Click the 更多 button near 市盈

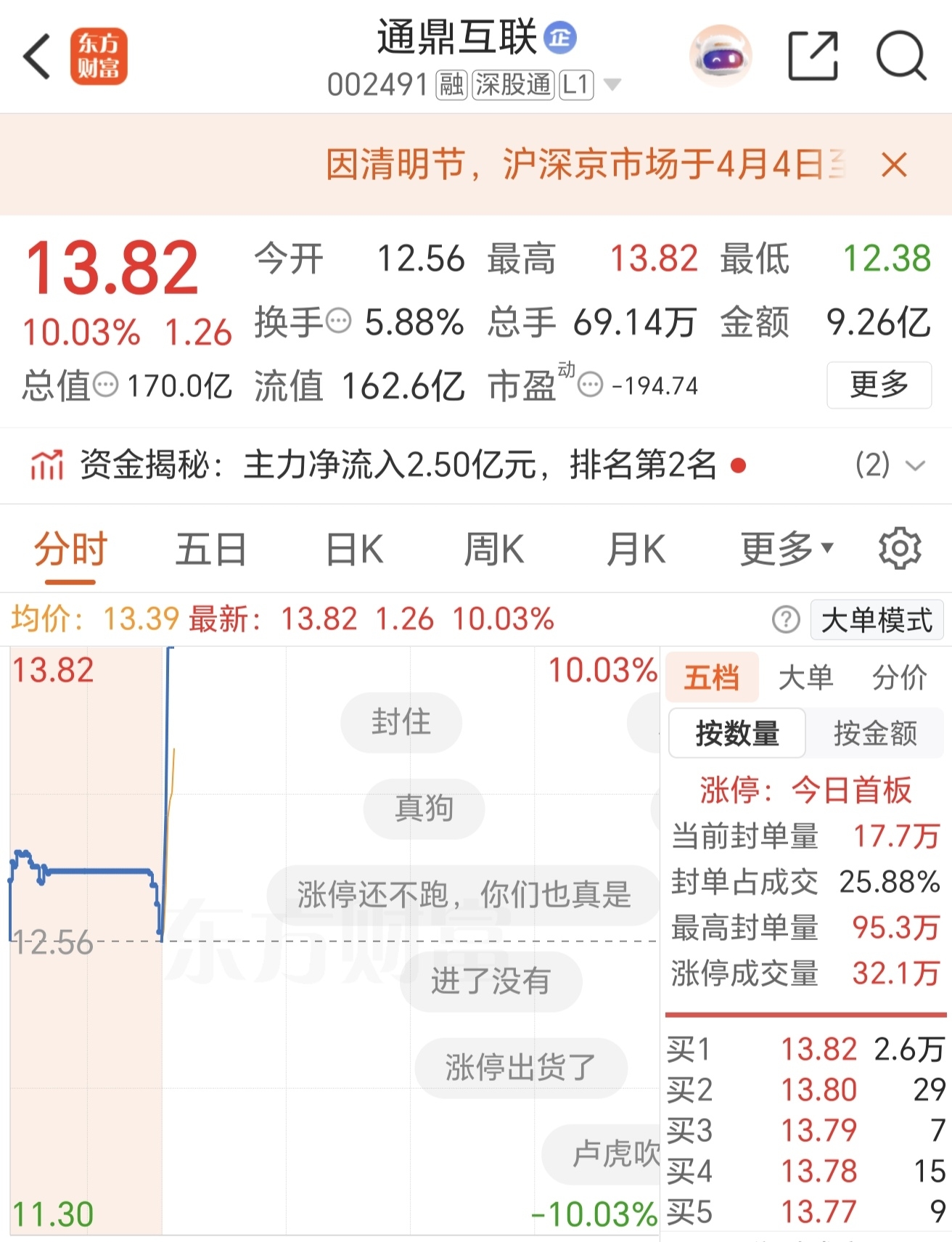[879, 385]
